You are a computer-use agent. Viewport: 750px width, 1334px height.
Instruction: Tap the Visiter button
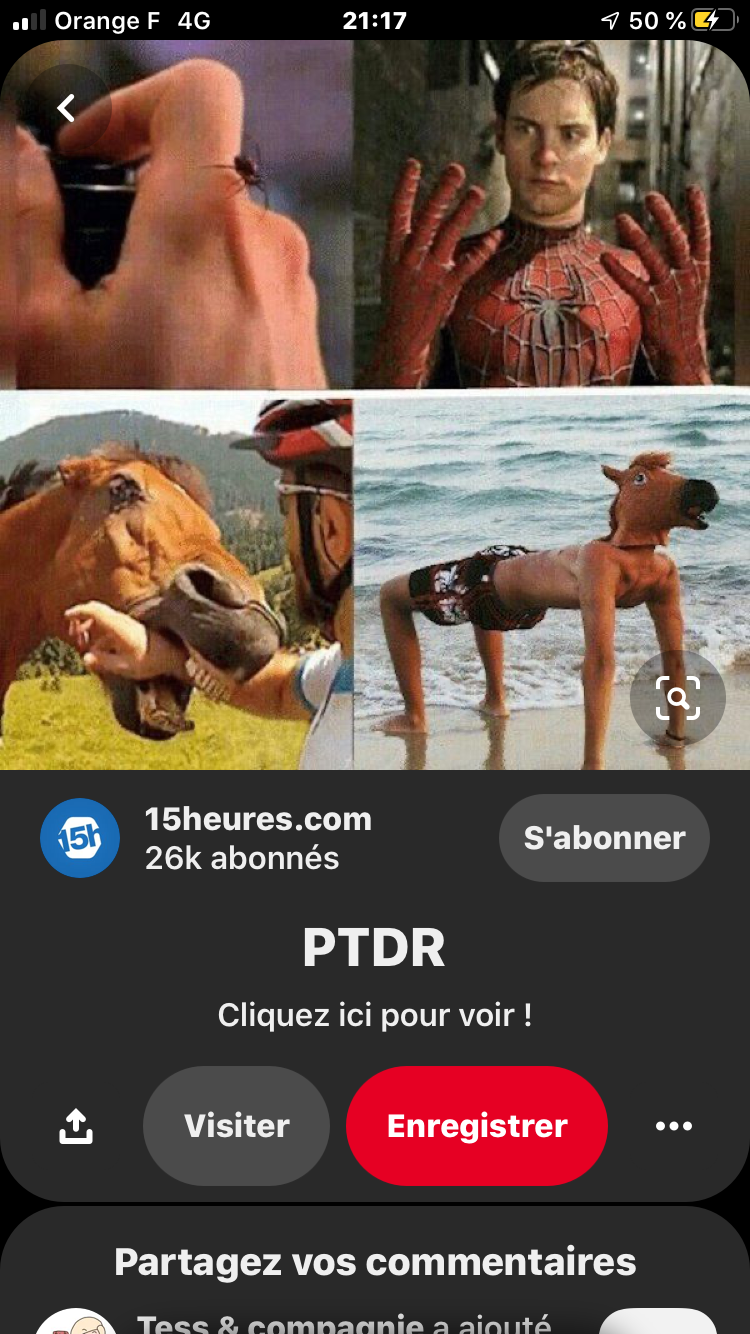pyautogui.click(x=236, y=1126)
